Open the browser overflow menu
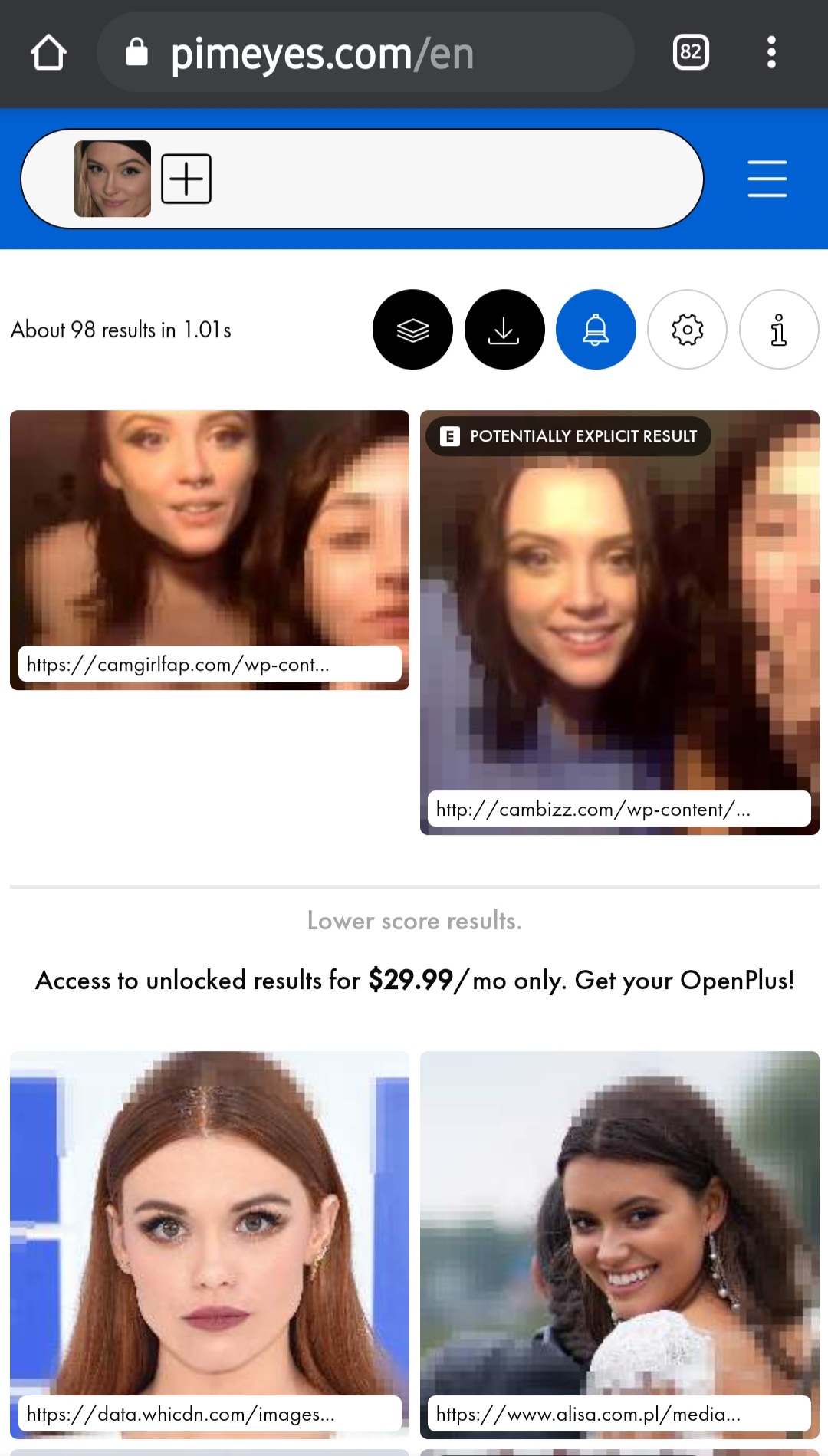Viewport: 828px width, 1456px height. [771, 52]
